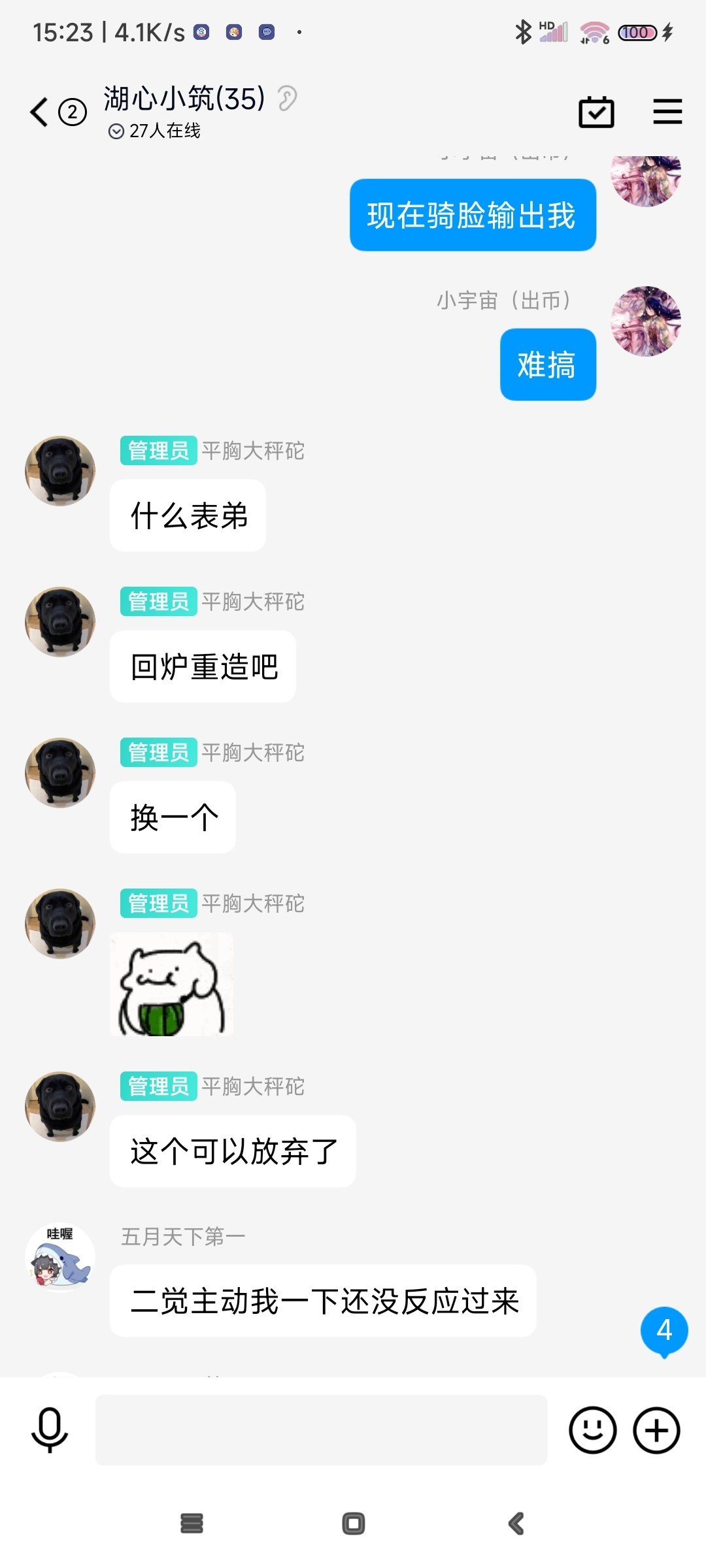Open the watermelon cat sticker image
Viewport: 706px width, 1568px height.
tap(172, 984)
